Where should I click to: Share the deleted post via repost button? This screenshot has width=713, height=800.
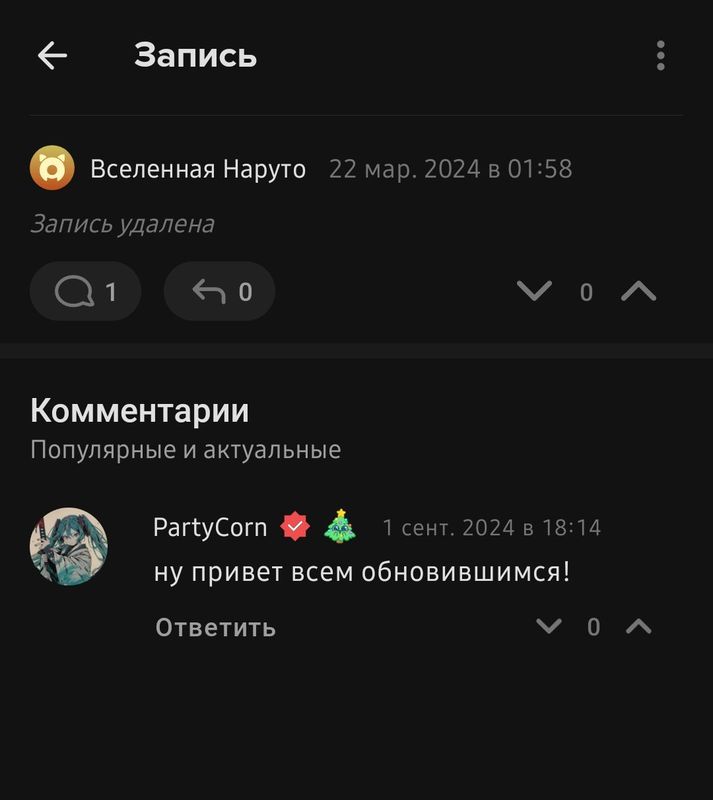click(x=219, y=292)
